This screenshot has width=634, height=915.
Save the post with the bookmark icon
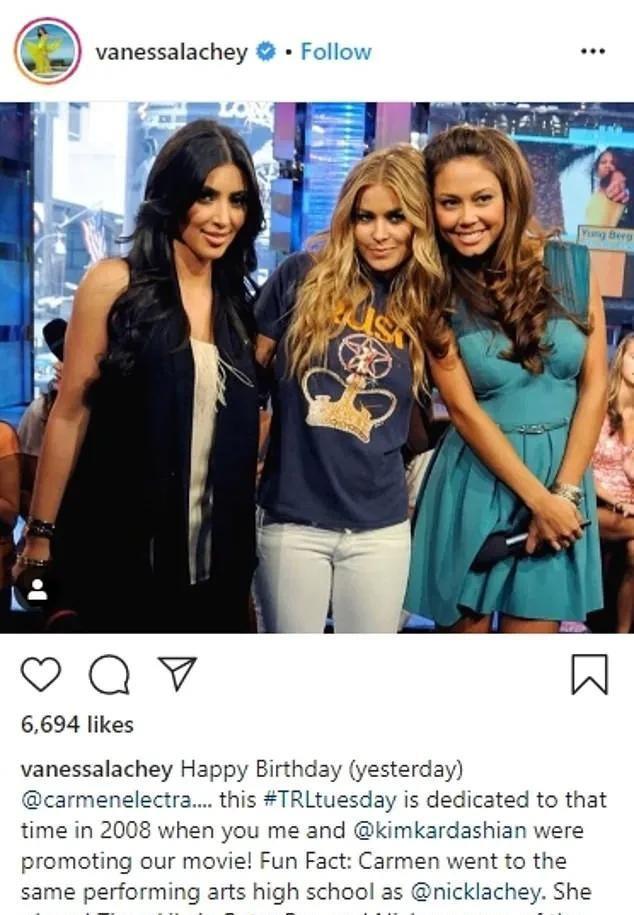point(589,674)
